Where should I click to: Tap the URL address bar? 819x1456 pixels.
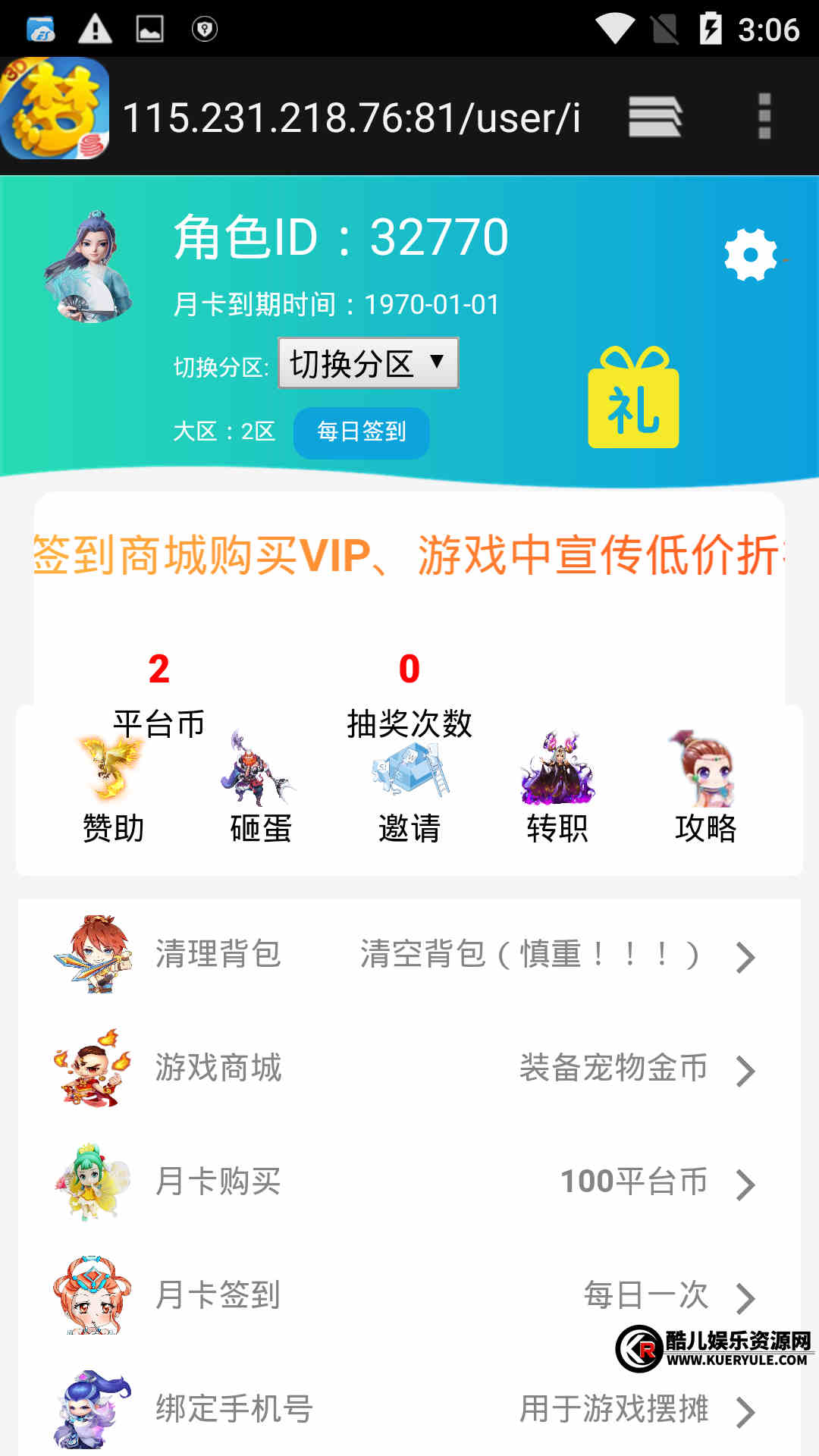[x=351, y=118]
